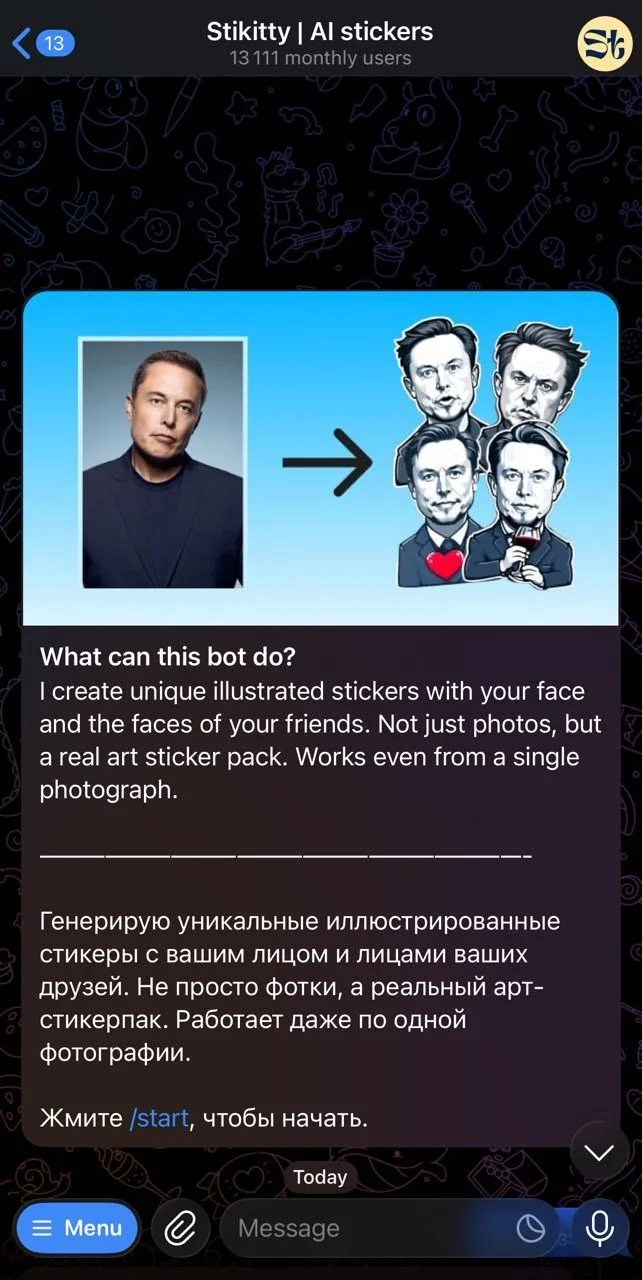This screenshot has height=1280, width=642.
Task: Open the scheduled message clock icon
Action: click(x=530, y=1229)
